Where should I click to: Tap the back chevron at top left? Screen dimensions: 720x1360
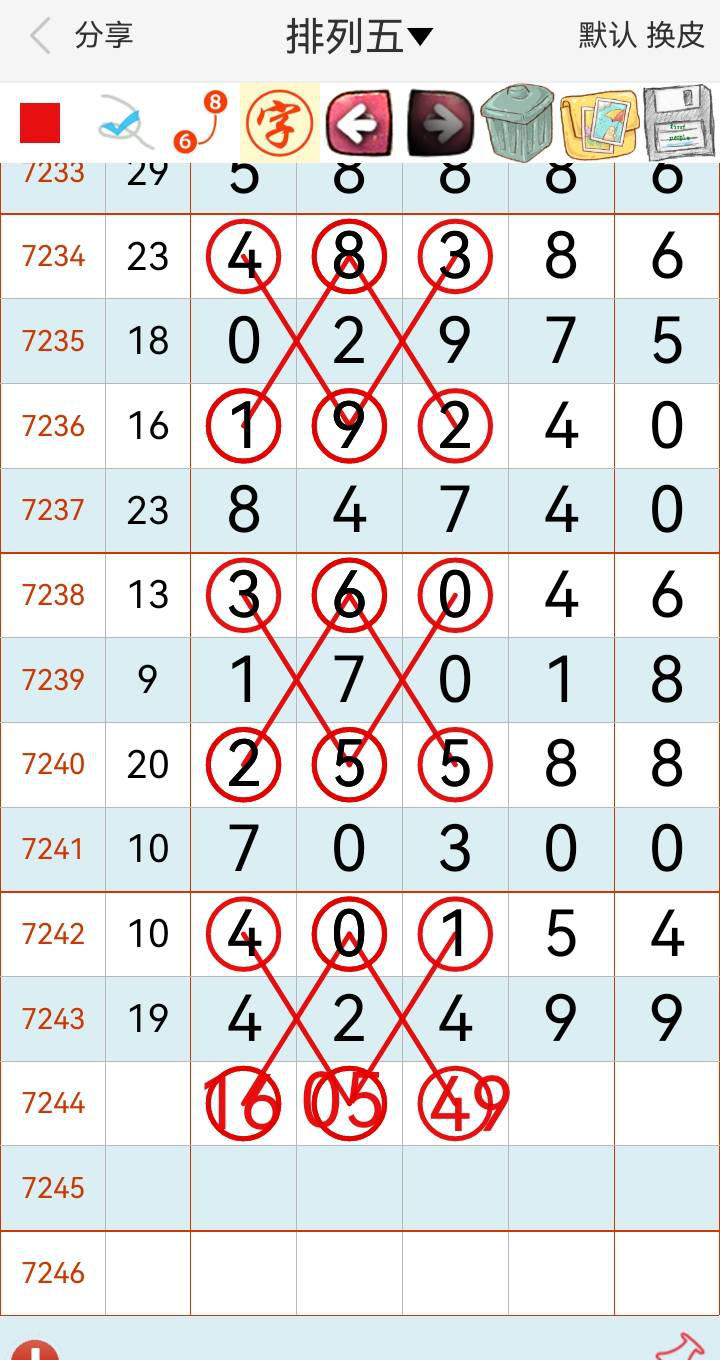[38, 35]
